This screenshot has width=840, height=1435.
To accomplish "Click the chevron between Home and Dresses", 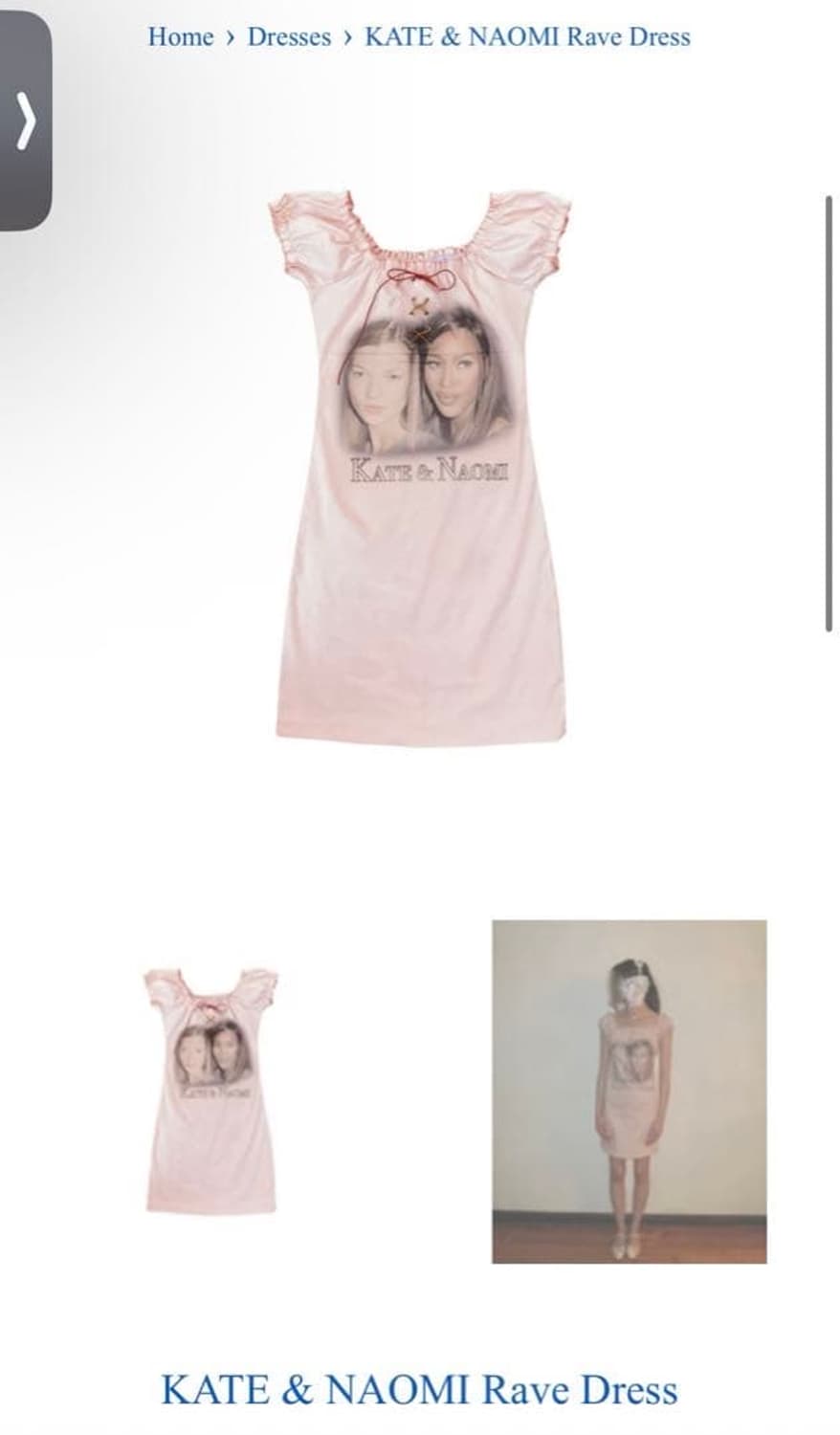I will click(230, 37).
